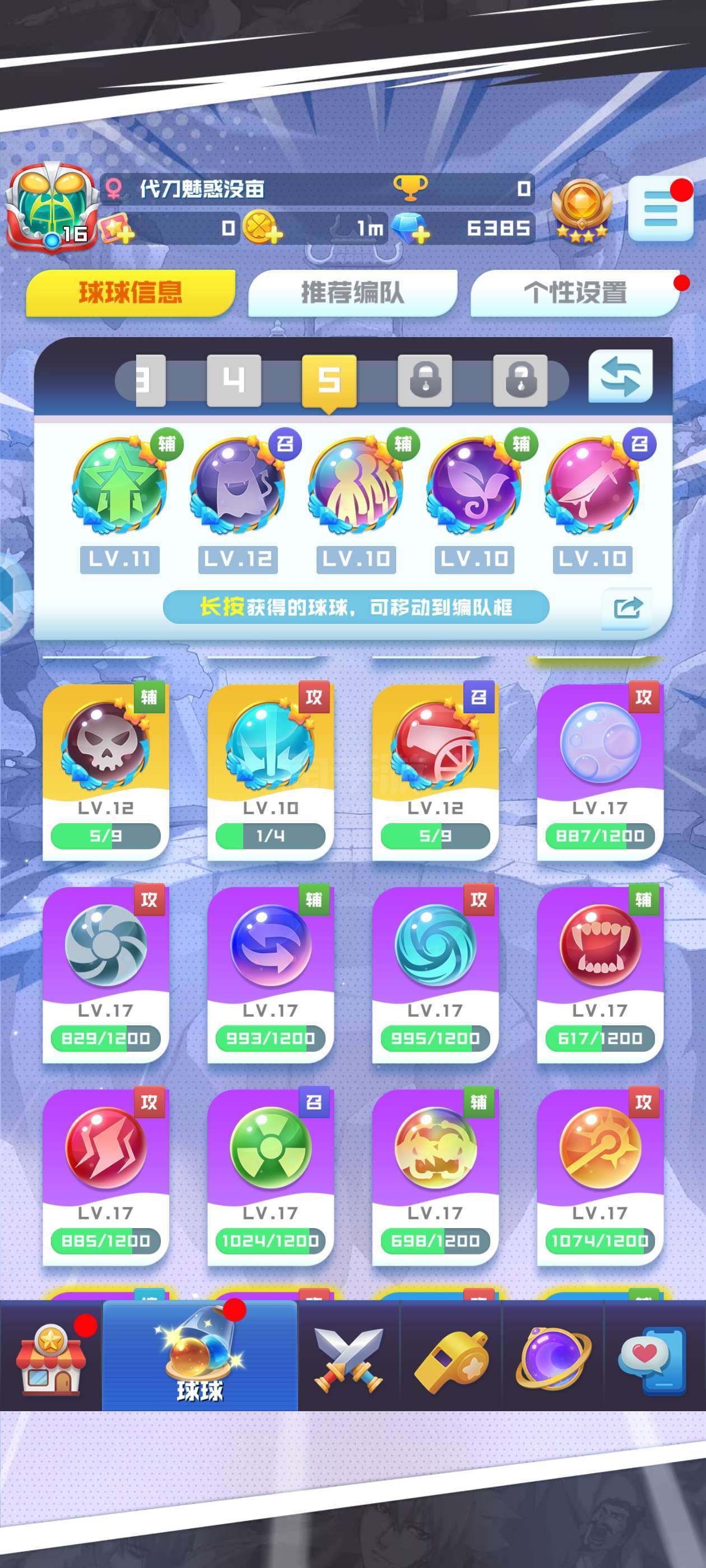Open the hamburger menu at top right
This screenshot has height=1568, width=706.
659,209
